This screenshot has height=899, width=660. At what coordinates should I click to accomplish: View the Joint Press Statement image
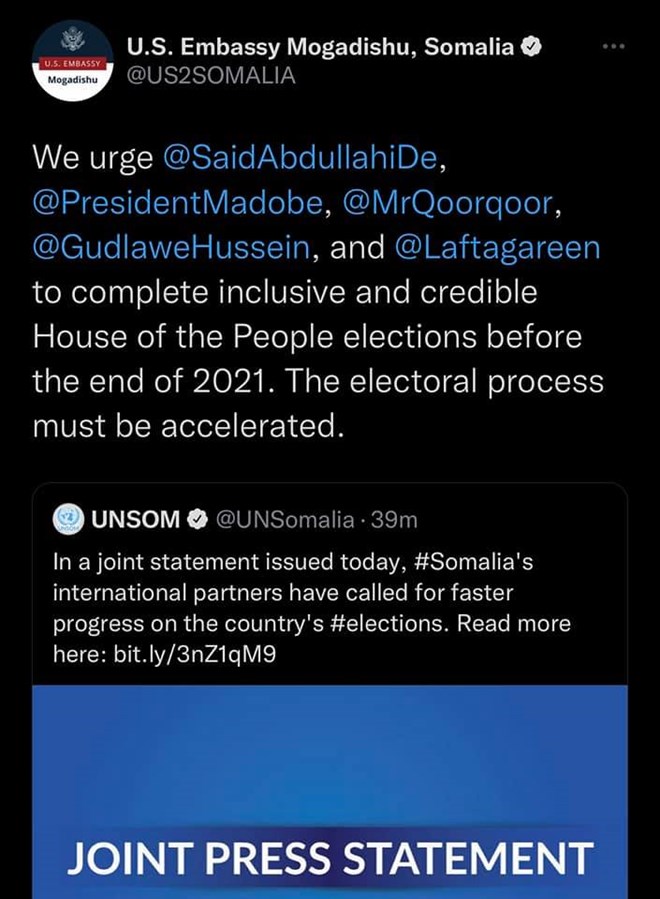pyautogui.click(x=329, y=800)
